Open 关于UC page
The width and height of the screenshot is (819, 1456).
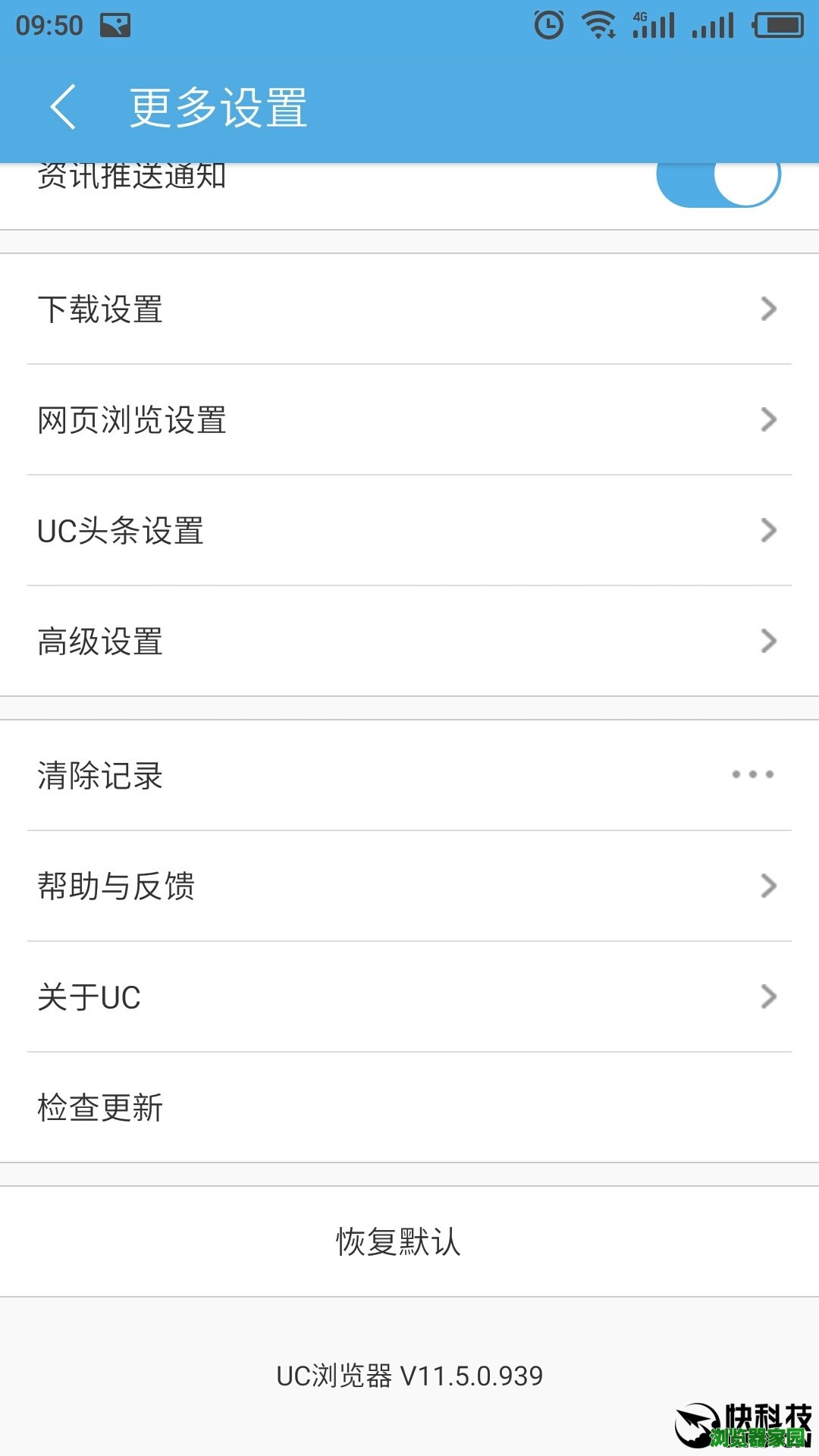point(409,996)
